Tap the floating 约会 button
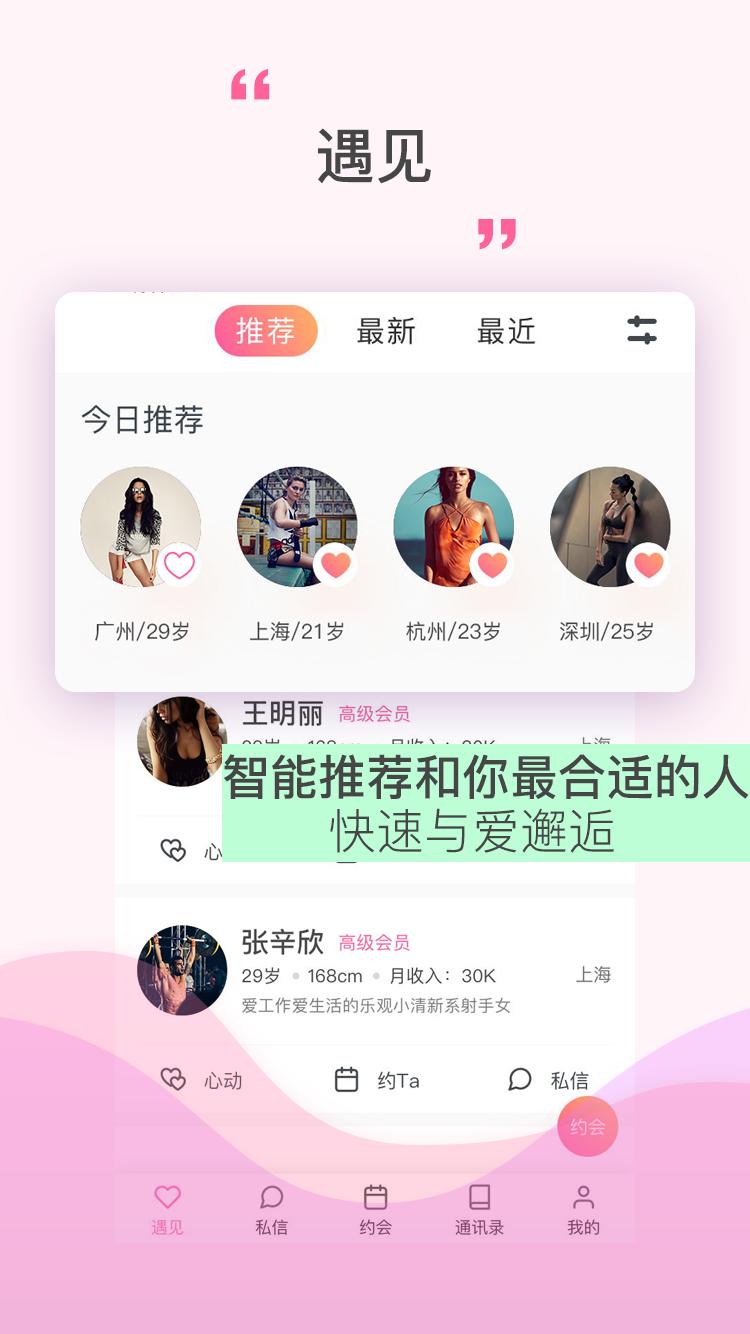The height and width of the screenshot is (1334, 750). (x=587, y=1126)
